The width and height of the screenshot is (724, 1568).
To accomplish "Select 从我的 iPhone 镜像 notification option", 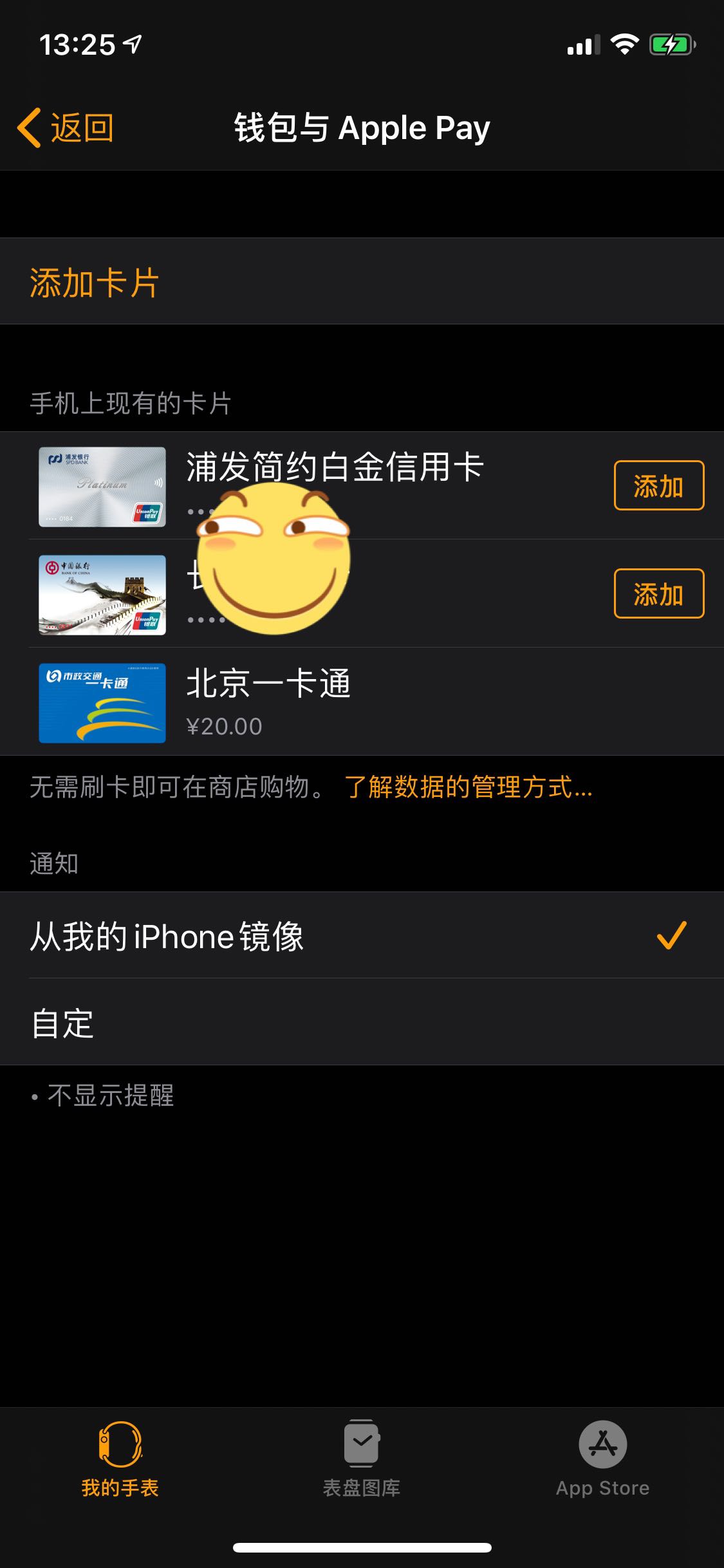I will [x=362, y=935].
